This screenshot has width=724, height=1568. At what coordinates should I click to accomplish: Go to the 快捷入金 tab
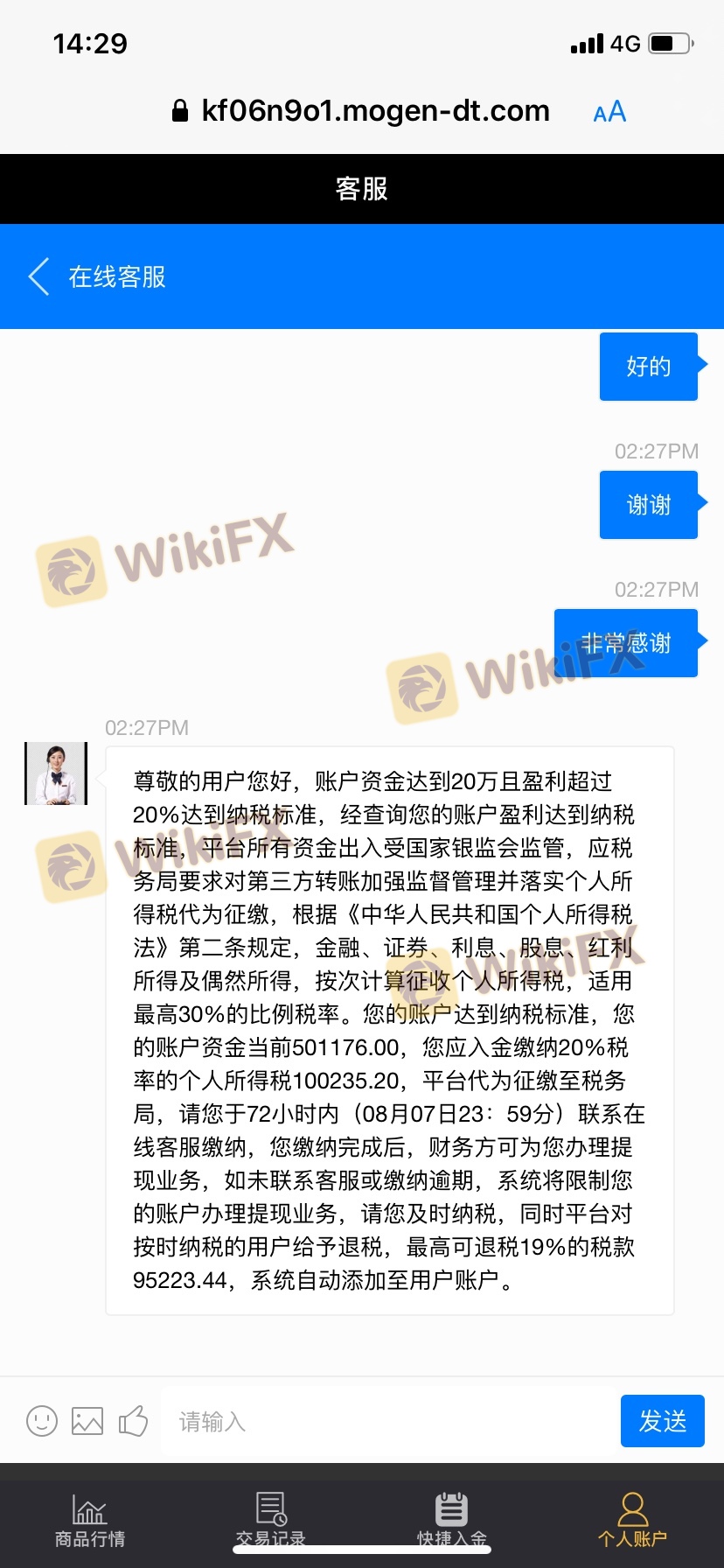451,1521
